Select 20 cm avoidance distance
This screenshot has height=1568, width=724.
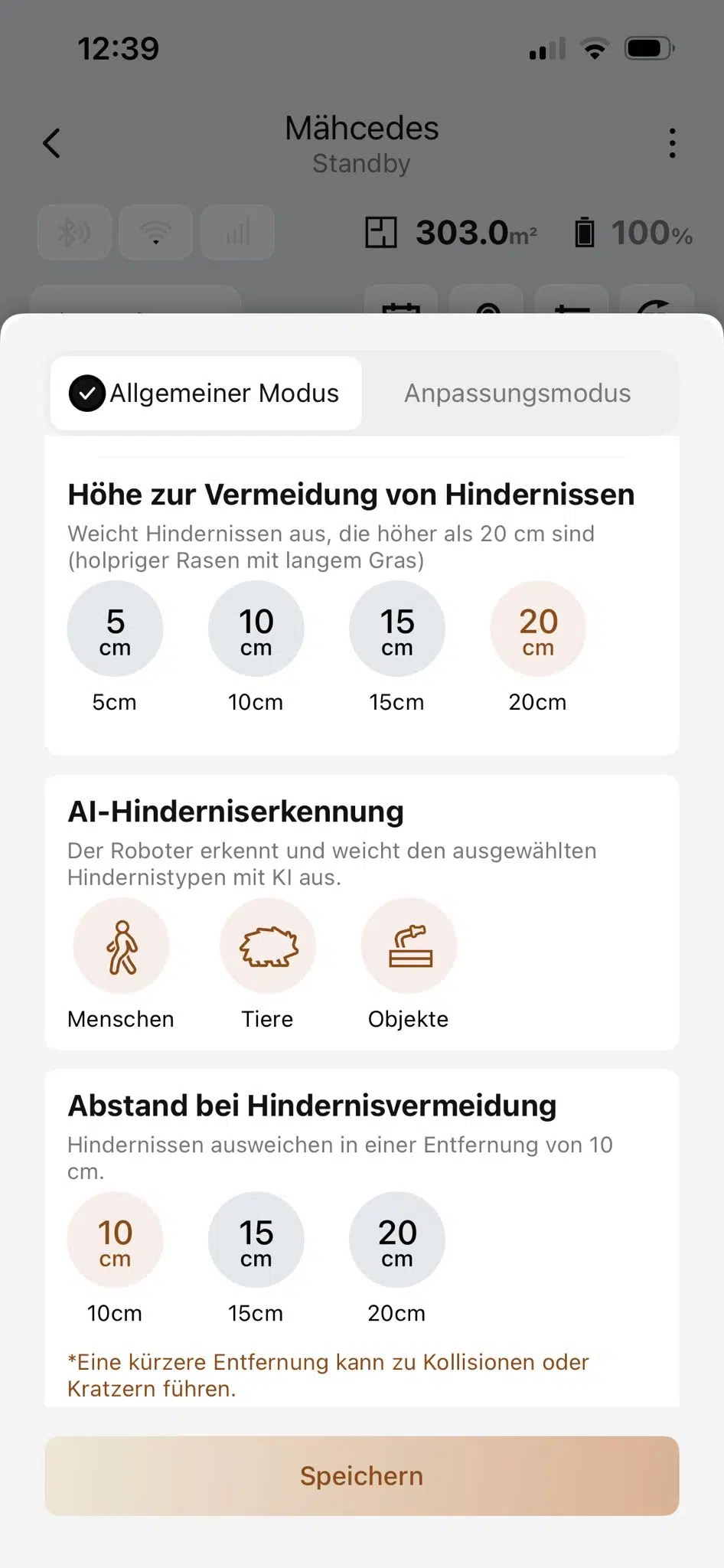pos(396,1240)
